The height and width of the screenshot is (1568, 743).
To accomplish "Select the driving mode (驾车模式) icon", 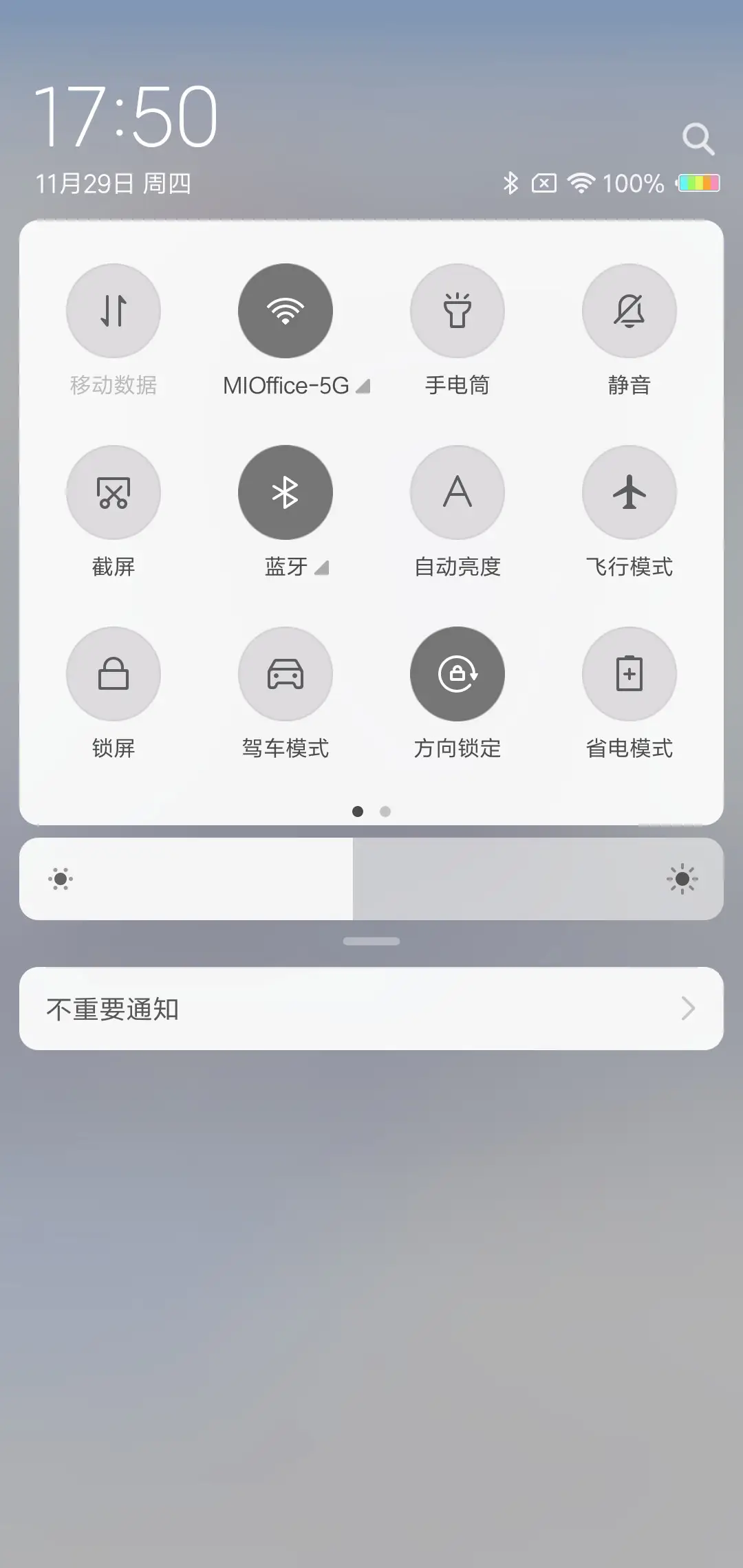I will (286, 675).
